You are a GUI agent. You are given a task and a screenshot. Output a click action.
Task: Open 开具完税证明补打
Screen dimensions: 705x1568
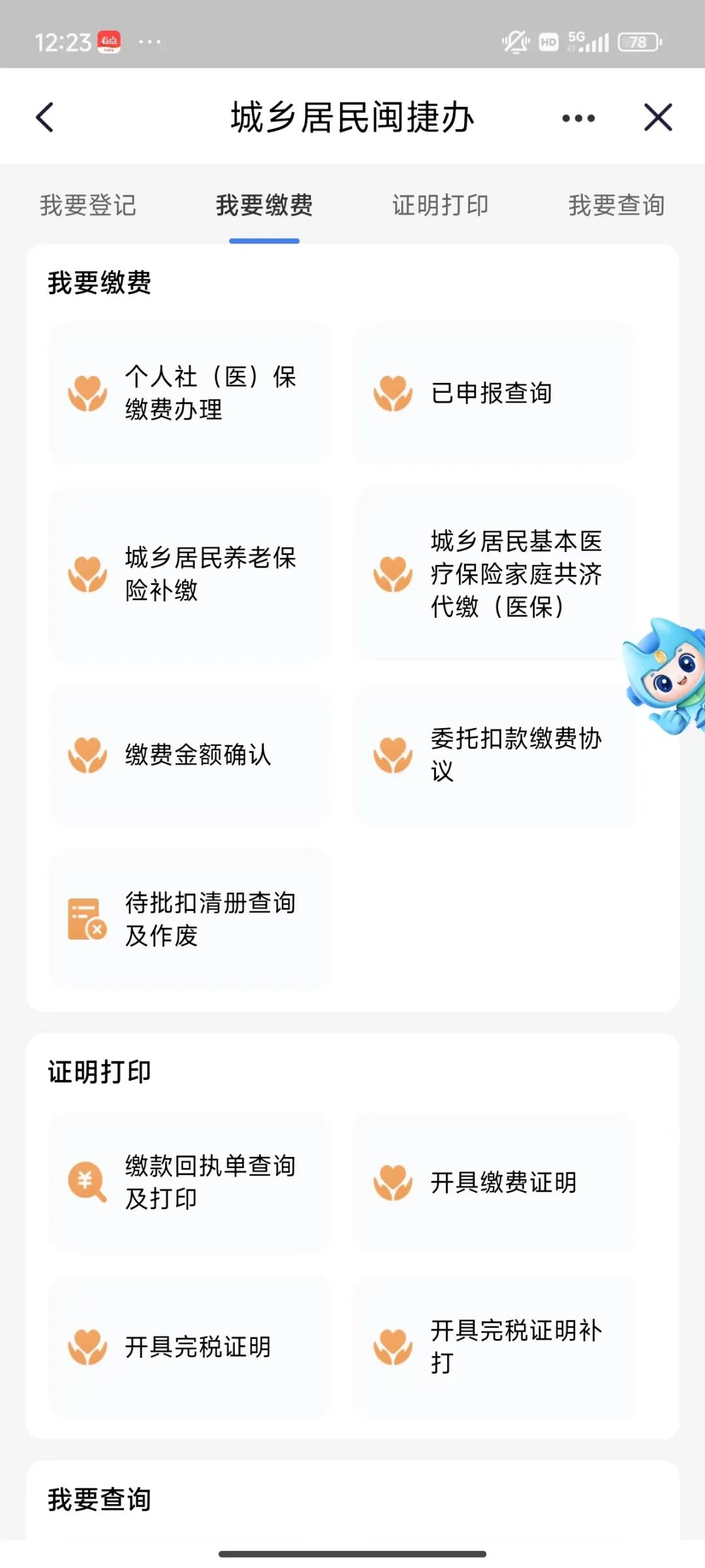tap(493, 1347)
